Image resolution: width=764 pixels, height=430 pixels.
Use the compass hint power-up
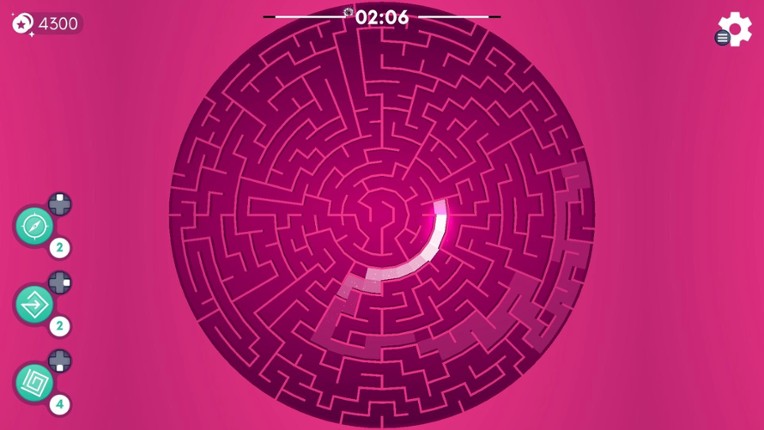tap(35, 226)
